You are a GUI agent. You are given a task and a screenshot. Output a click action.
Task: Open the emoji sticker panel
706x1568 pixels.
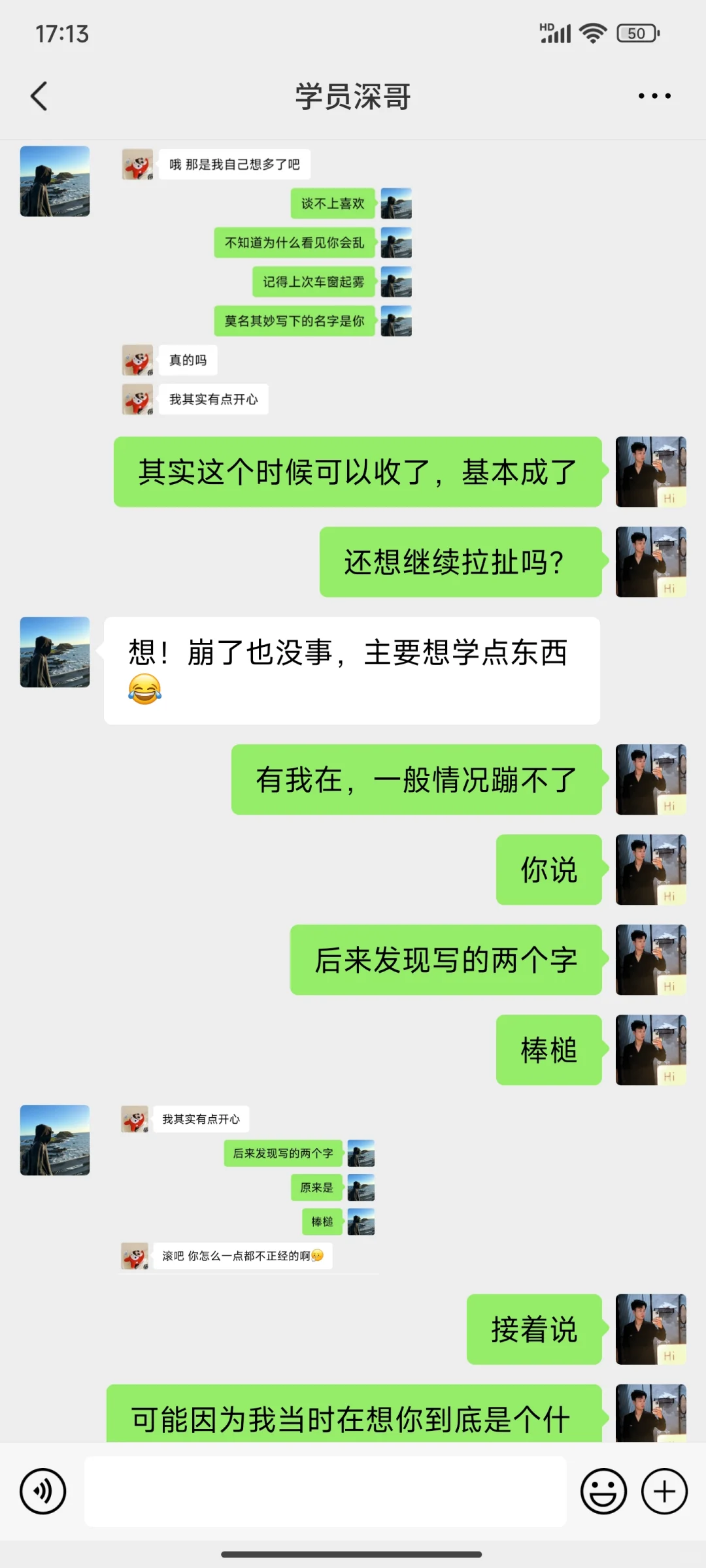pos(603,1492)
